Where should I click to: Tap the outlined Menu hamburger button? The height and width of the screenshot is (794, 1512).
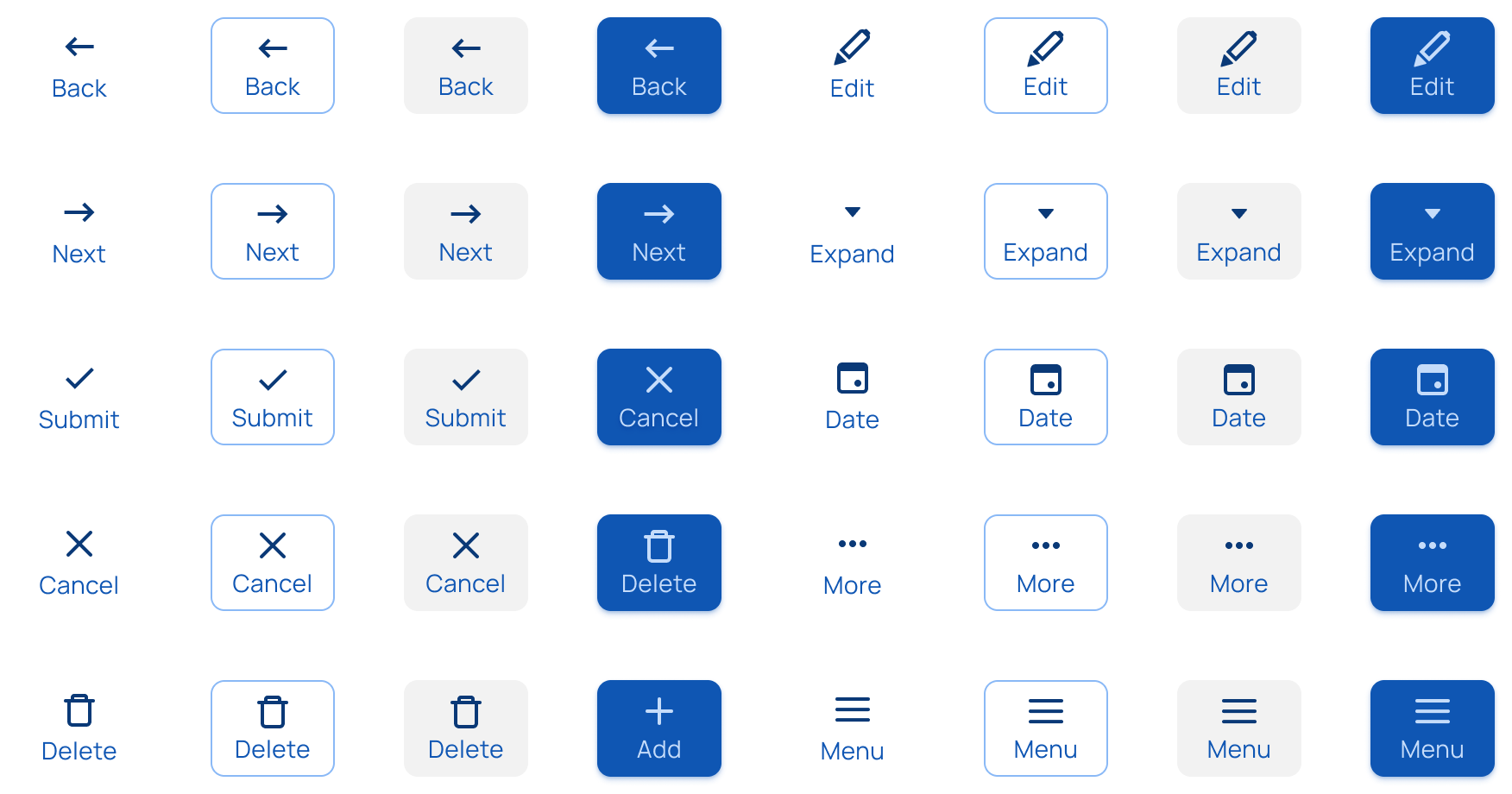[x=1045, y=728]
